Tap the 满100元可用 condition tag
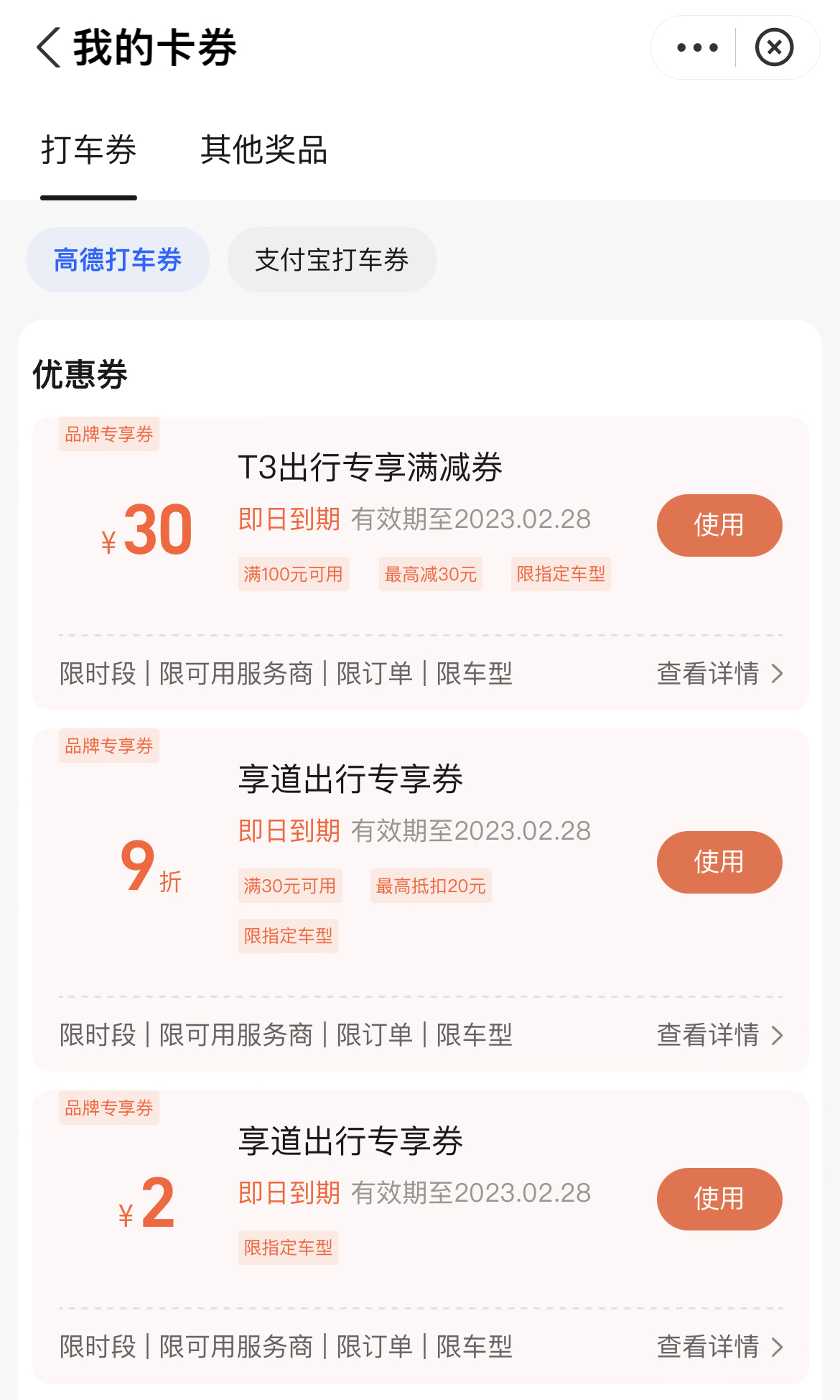The width and height of the screenshot is (840, 1400). [x=293, y=574]
